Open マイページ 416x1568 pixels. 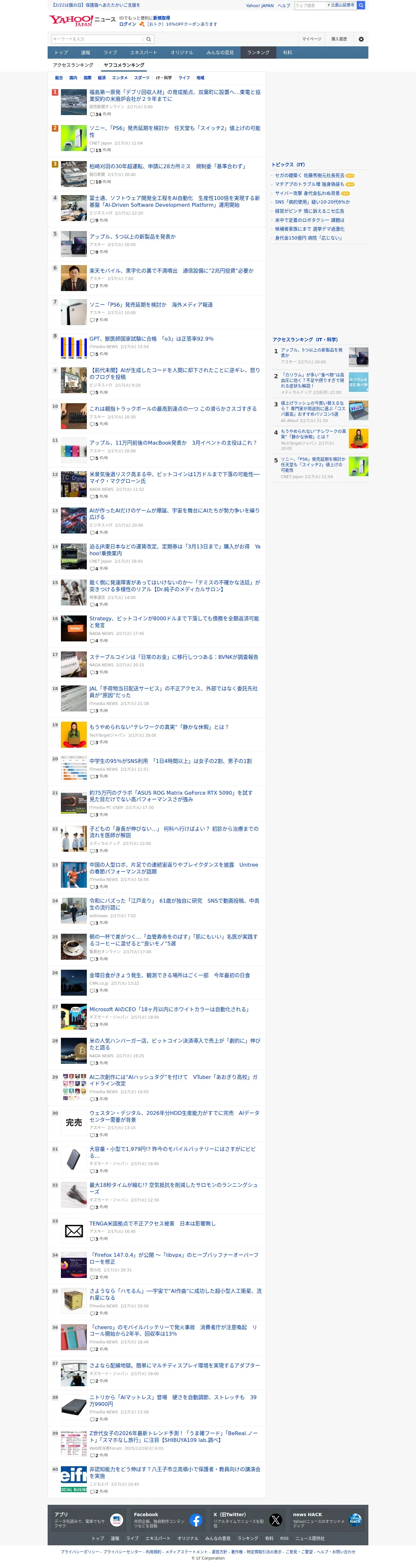click(x=311, y=39)
